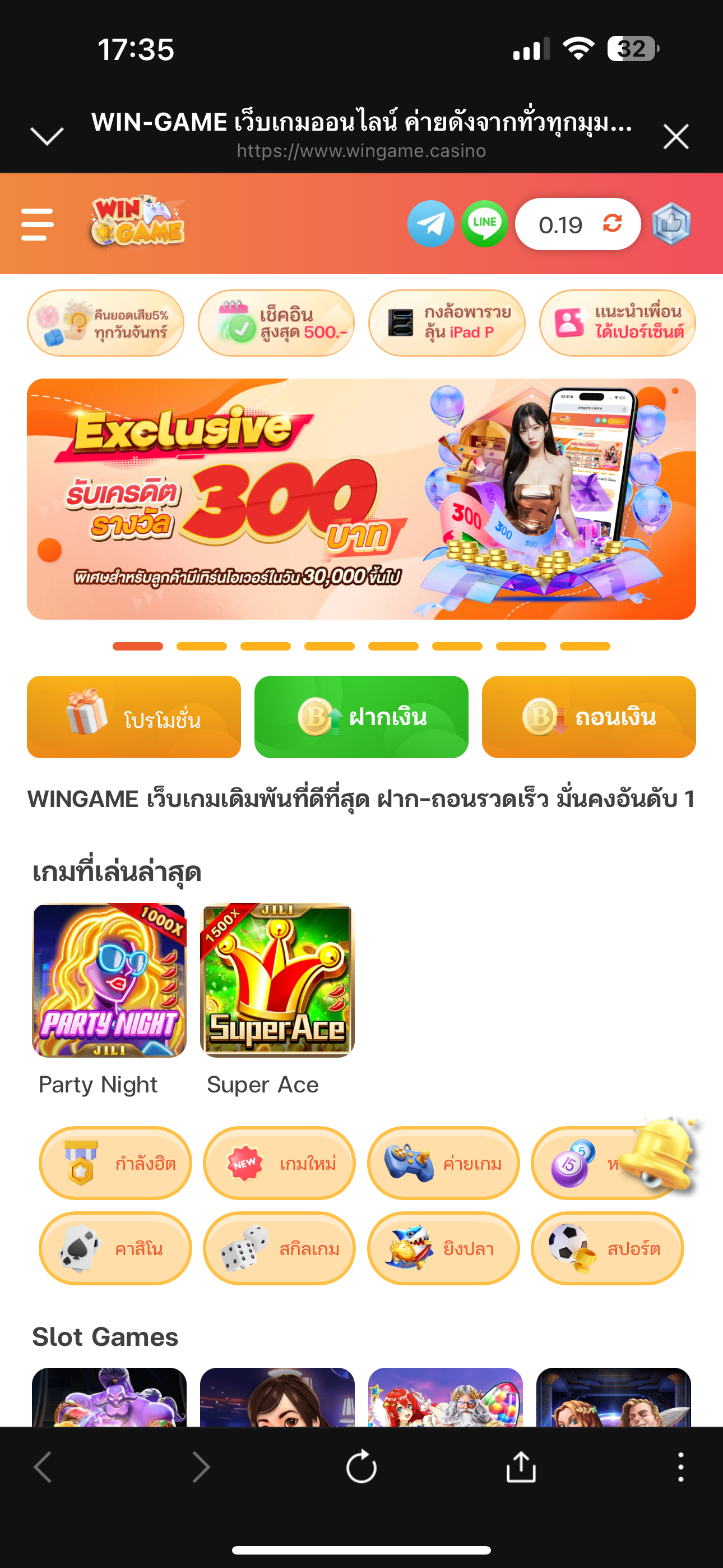Open the Telegram contact icon

click(x=431, y=224)
